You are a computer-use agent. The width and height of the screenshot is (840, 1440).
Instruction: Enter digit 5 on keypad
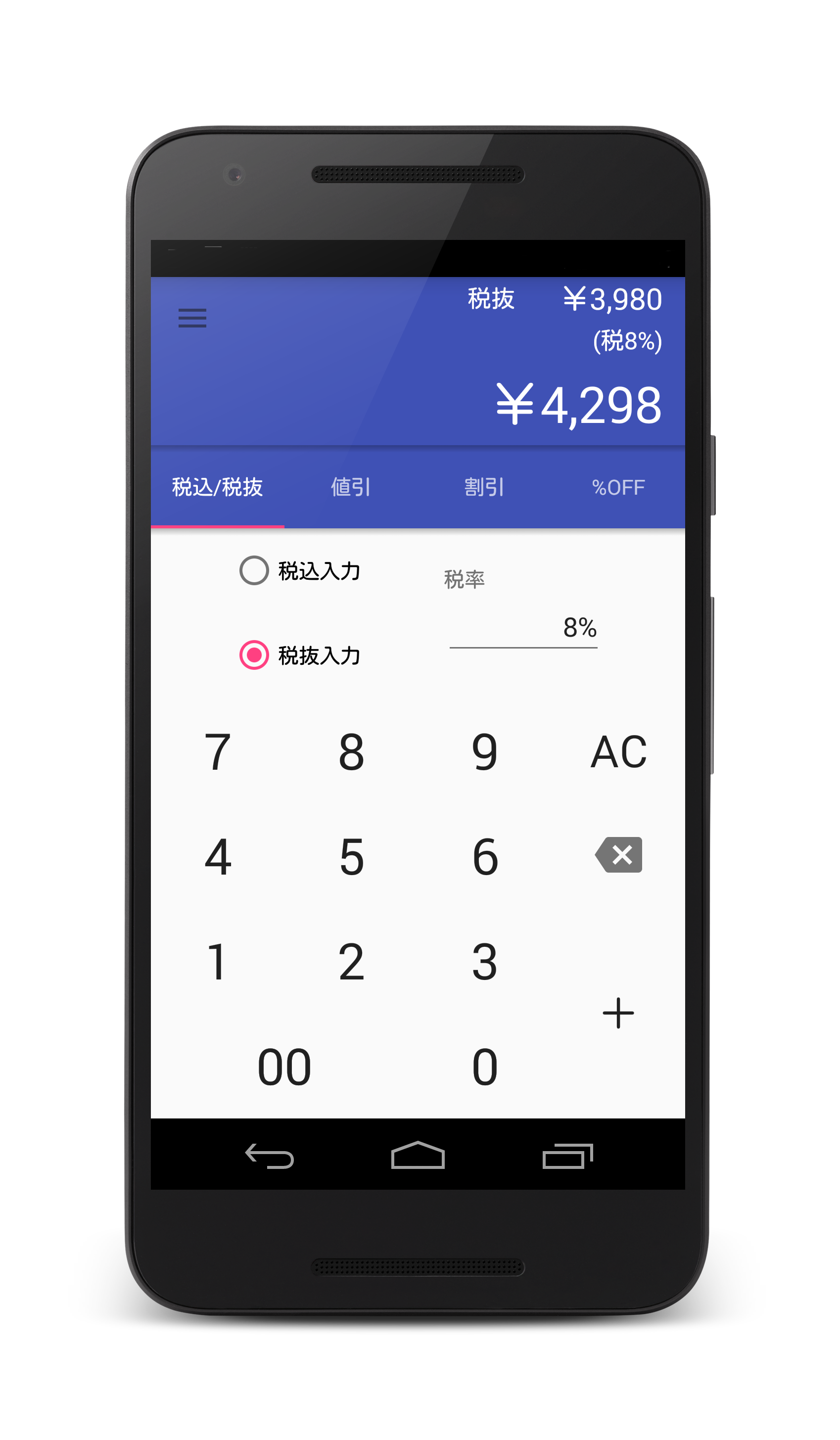351,857
